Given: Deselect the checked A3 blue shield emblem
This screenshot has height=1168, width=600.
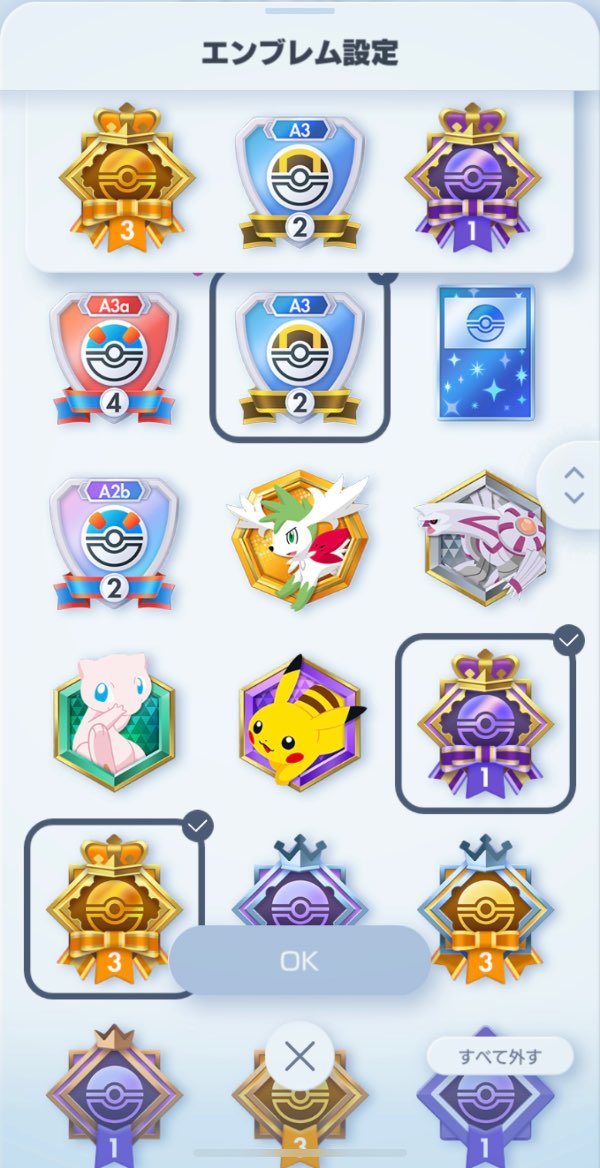Looking at the screenshot, I should (299, 358).
